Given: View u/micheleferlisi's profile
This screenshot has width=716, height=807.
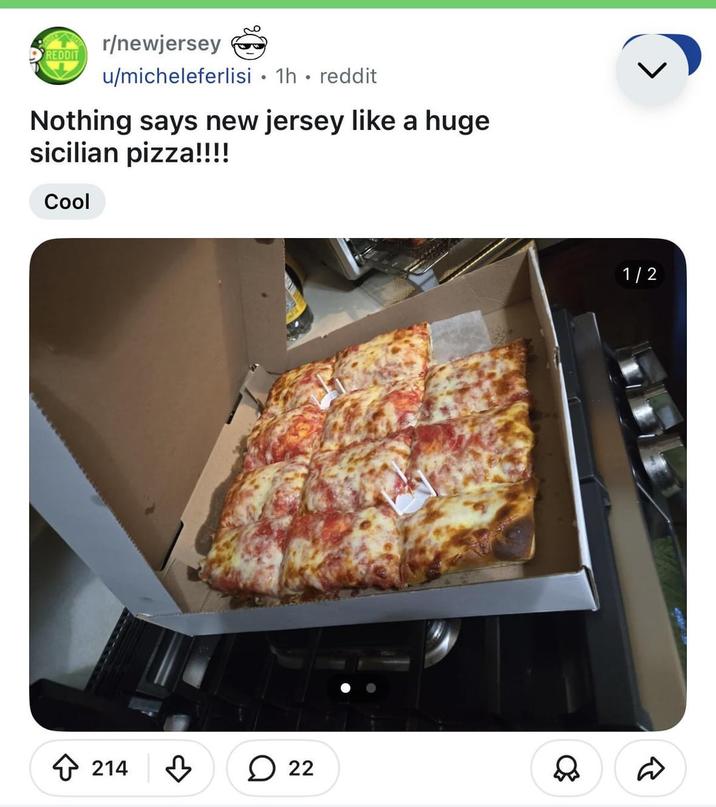Looking at the screenshot, I should (x=175, y=76).
